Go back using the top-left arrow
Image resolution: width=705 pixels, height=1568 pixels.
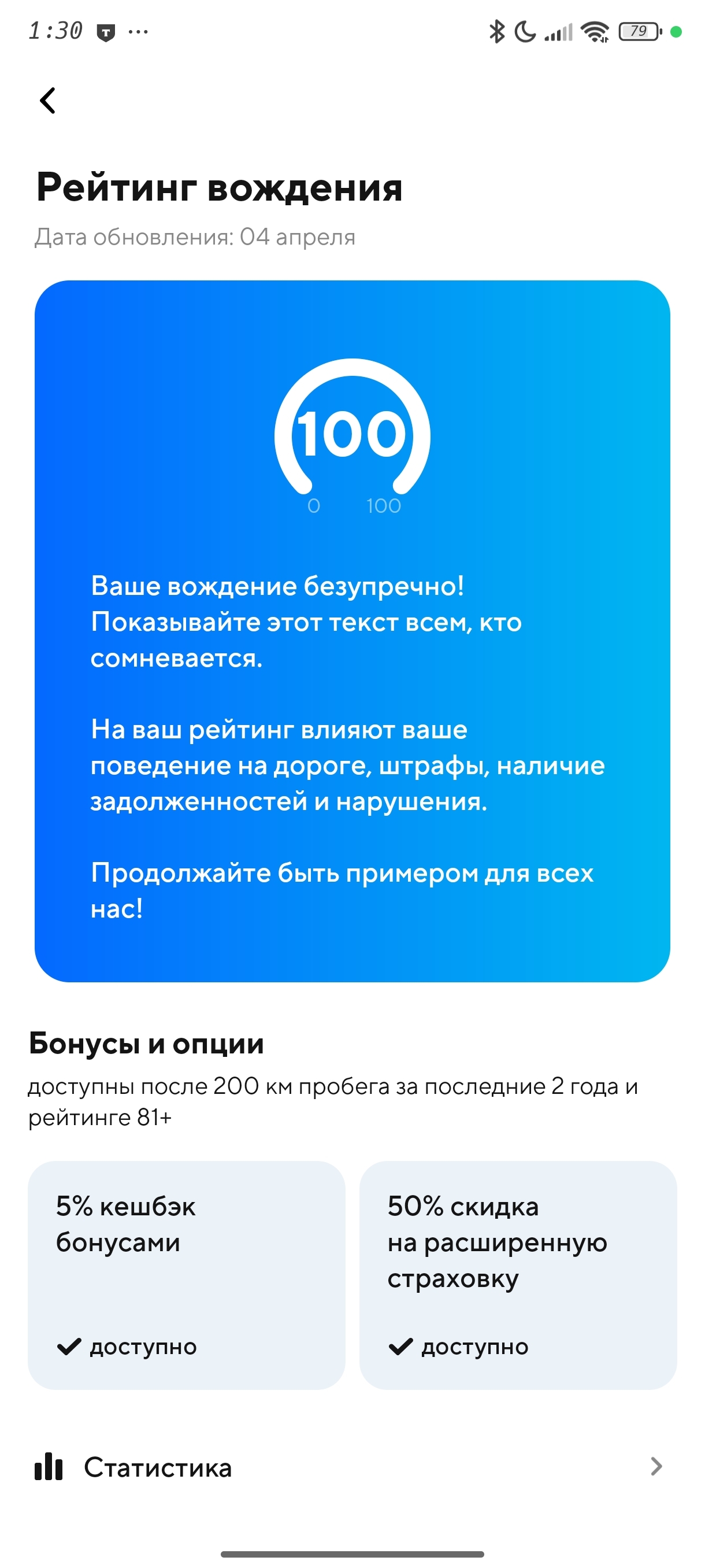(x=47, y=101)
